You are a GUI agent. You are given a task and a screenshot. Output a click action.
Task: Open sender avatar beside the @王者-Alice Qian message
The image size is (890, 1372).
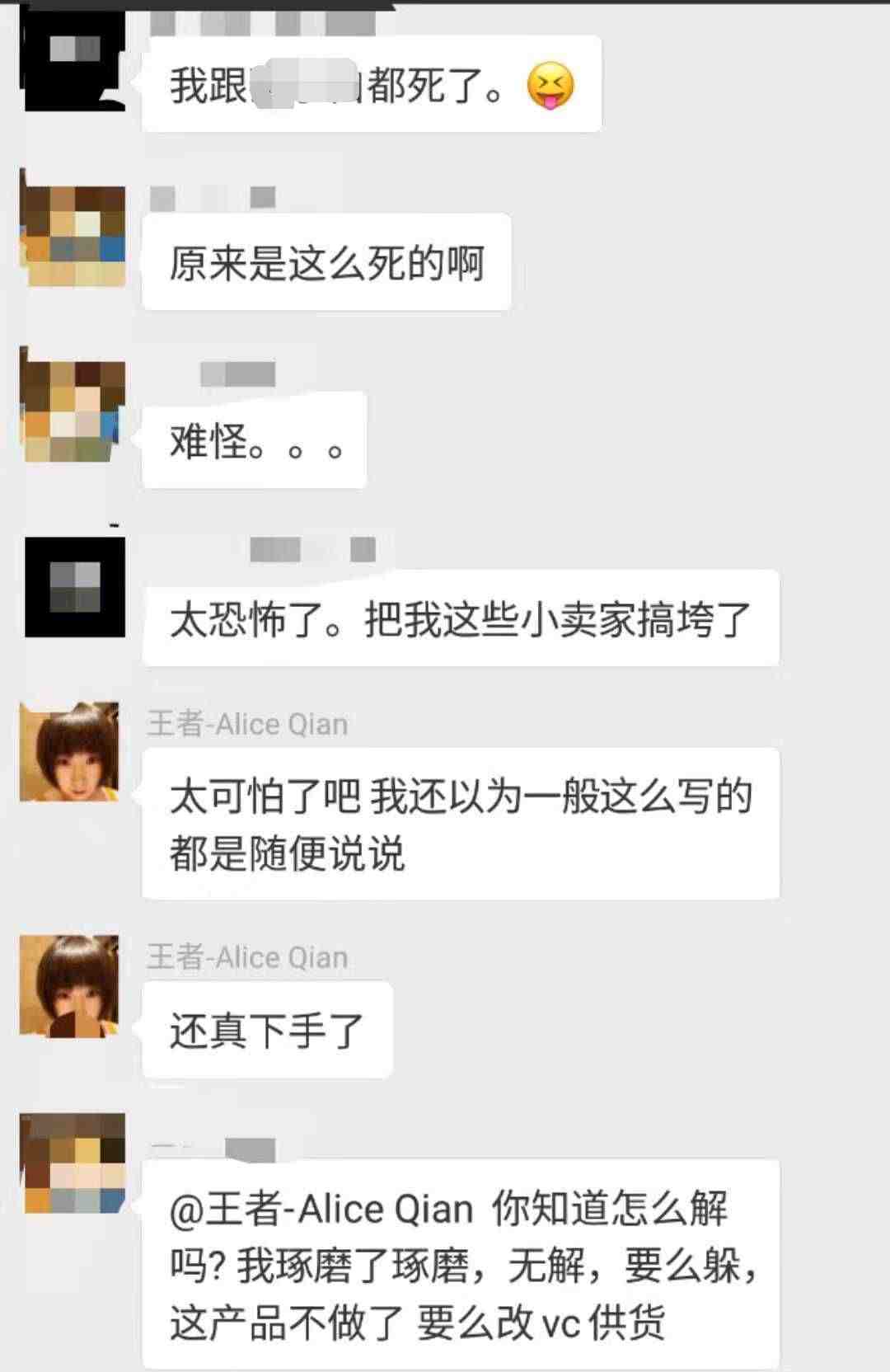(73, 1163)
